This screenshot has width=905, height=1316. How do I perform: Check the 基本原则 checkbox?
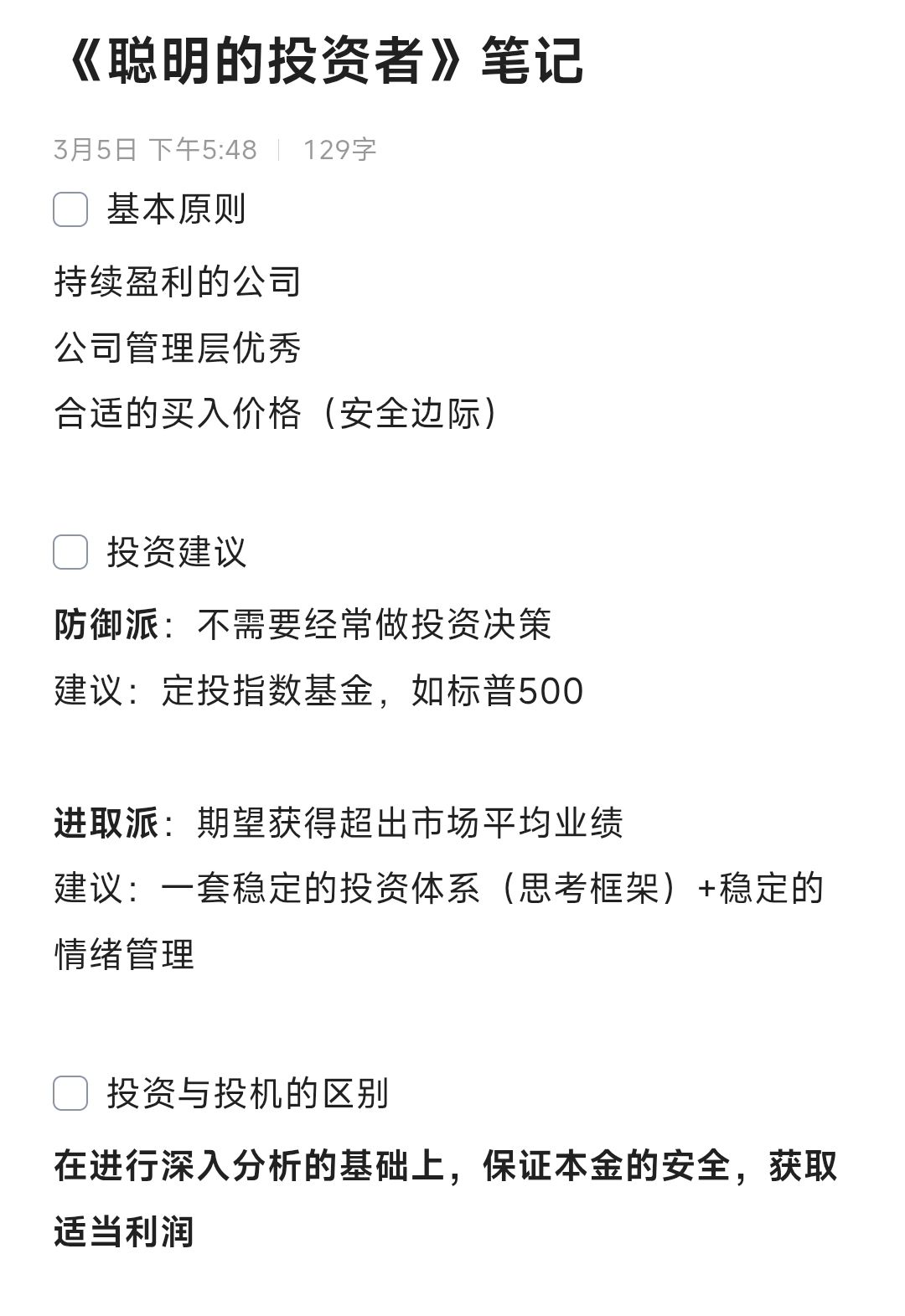coord(70,209)
